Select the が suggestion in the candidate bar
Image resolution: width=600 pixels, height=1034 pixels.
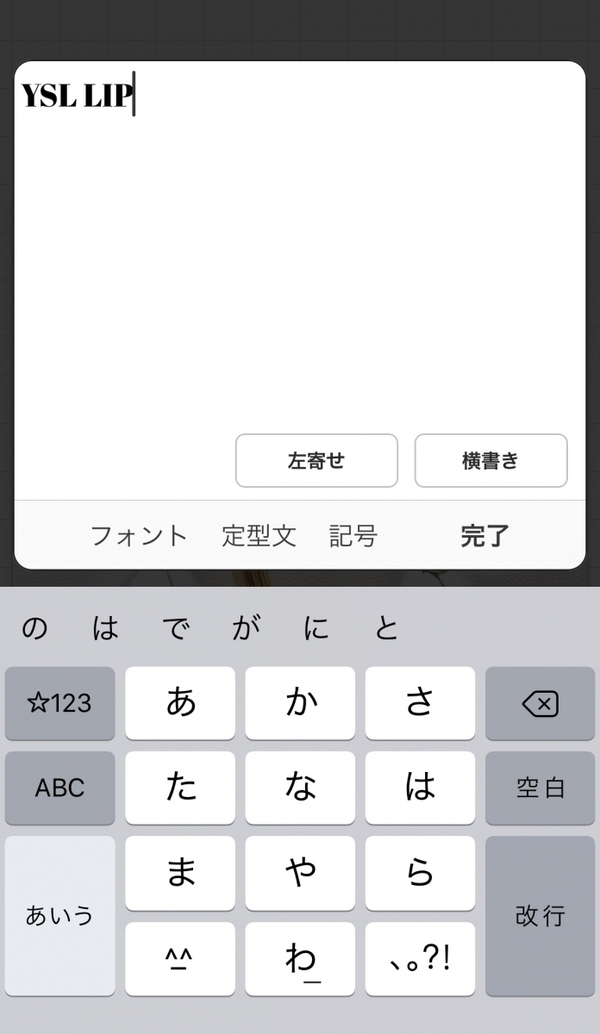click(x=245, y=628)
